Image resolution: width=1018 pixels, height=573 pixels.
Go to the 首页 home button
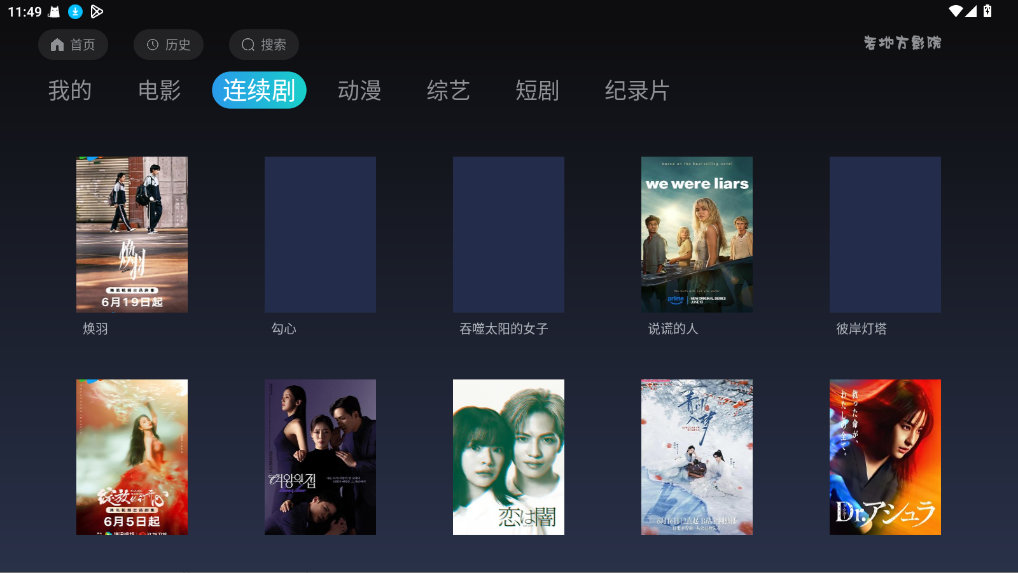pyautogui.click(x=73, y=45)
